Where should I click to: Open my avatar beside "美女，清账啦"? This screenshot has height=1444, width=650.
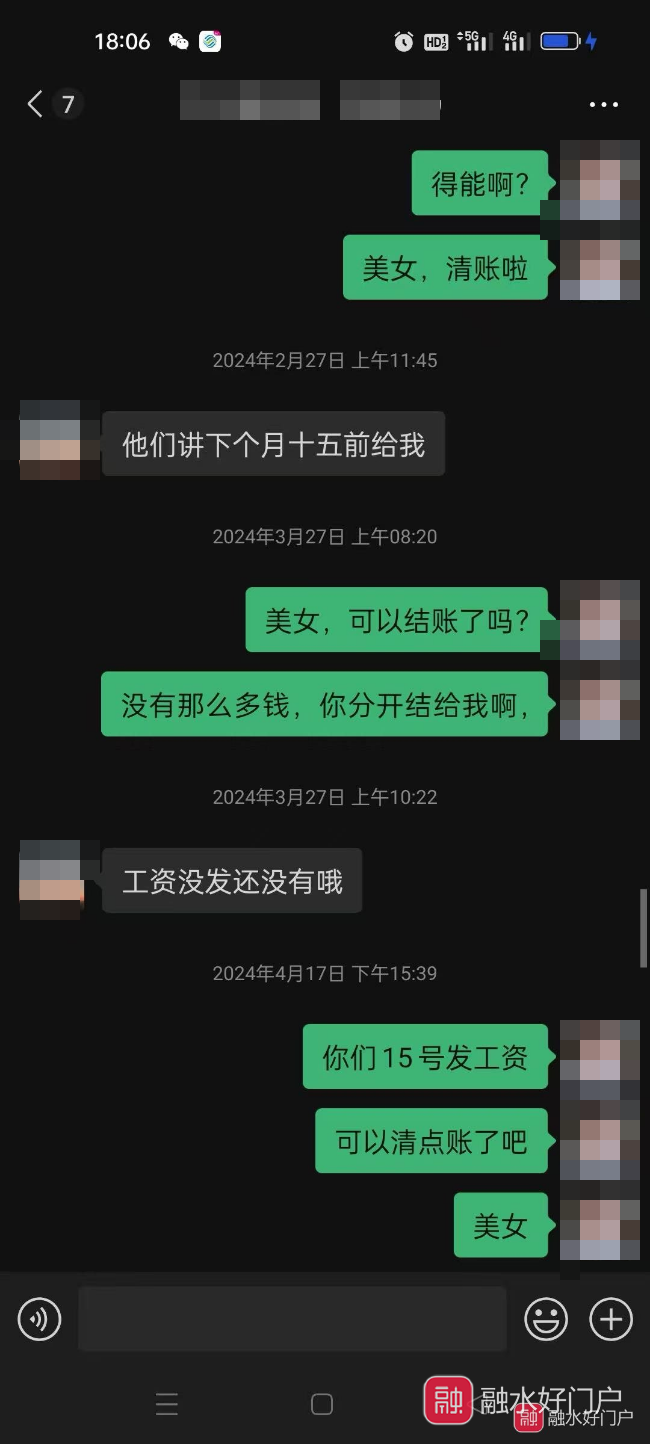coord(599,268)
